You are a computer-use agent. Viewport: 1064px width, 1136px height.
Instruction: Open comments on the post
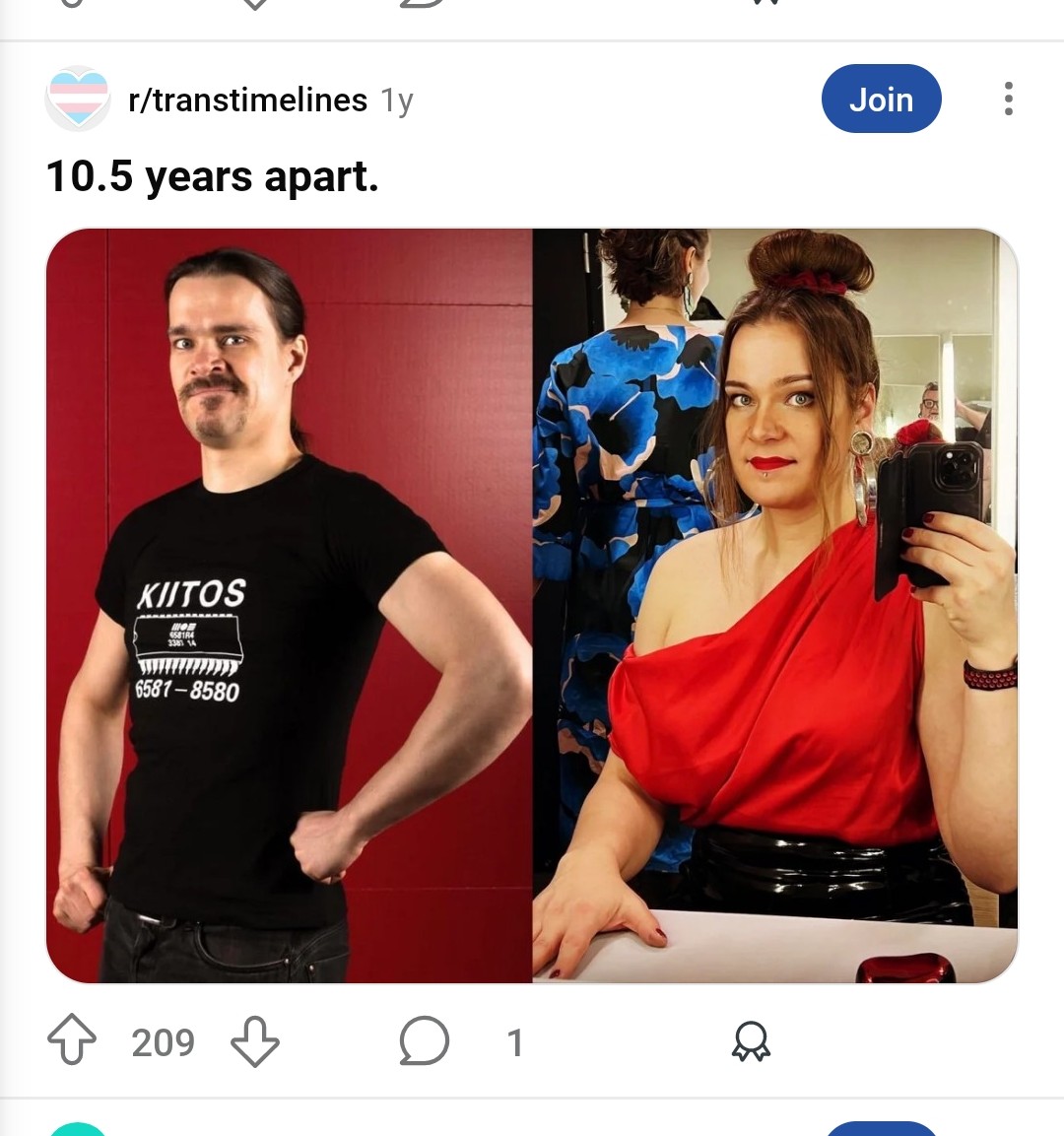[x=425, y=1041]
